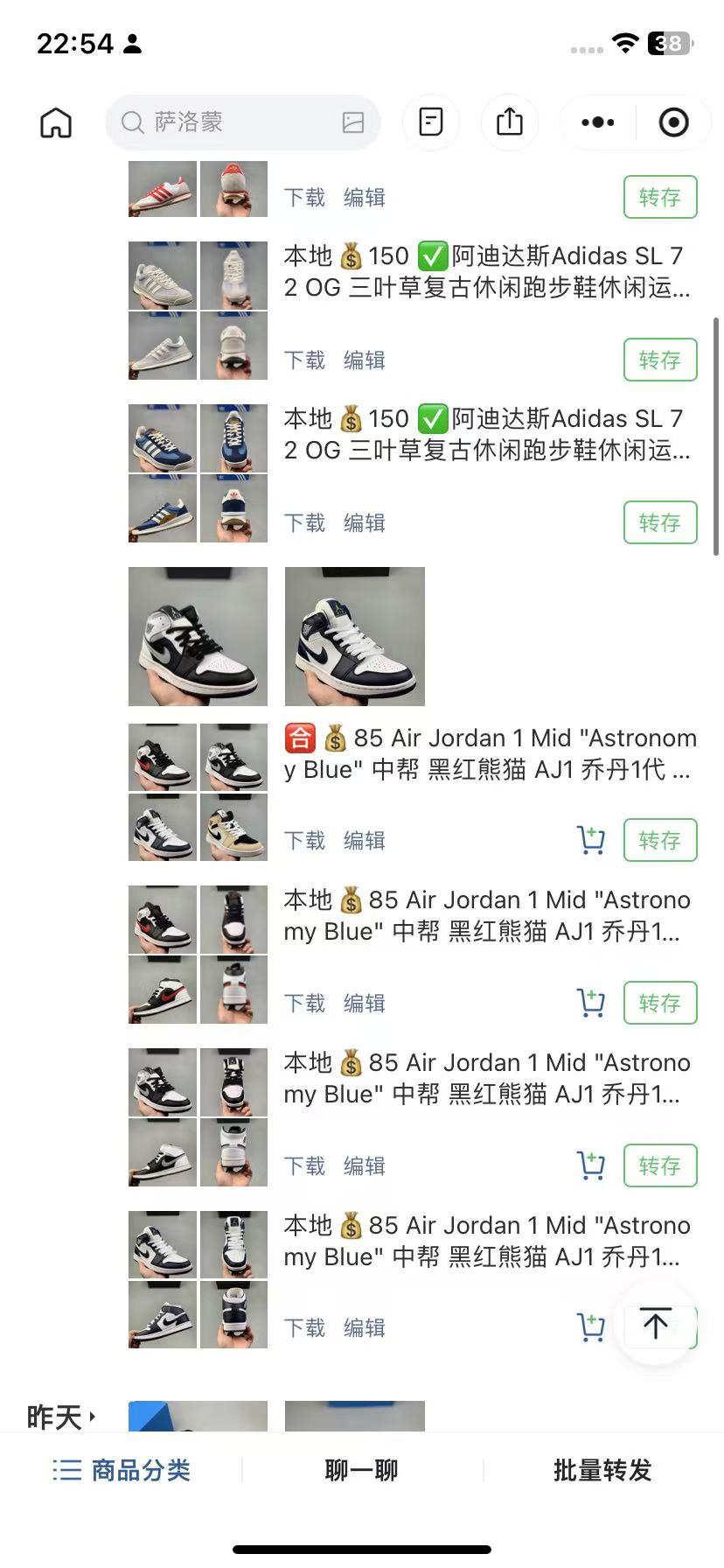Tap 转存 on the 合 Air Jordan 1 Mid item
This screenshot has width=724, height=1568.
pos(659,840)
